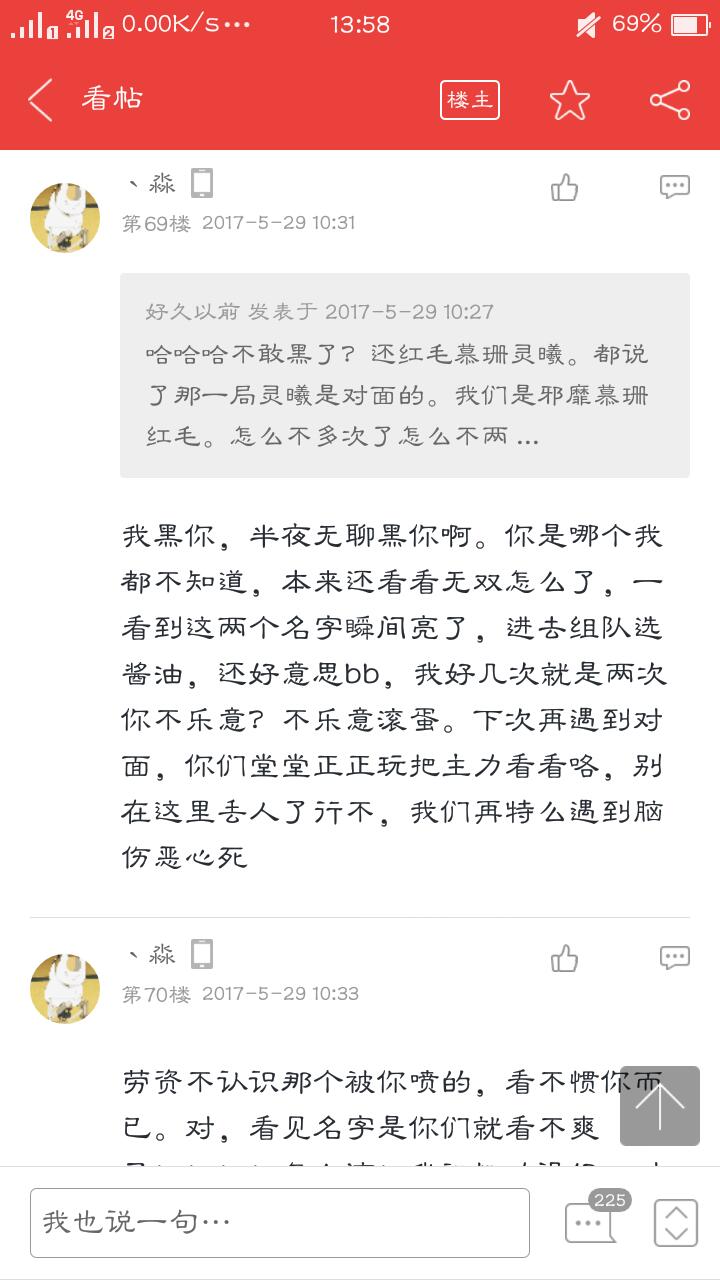Open the floor jump up-down control
The height and width of the screenshot is (1280, 720).
click(675, 1222)
